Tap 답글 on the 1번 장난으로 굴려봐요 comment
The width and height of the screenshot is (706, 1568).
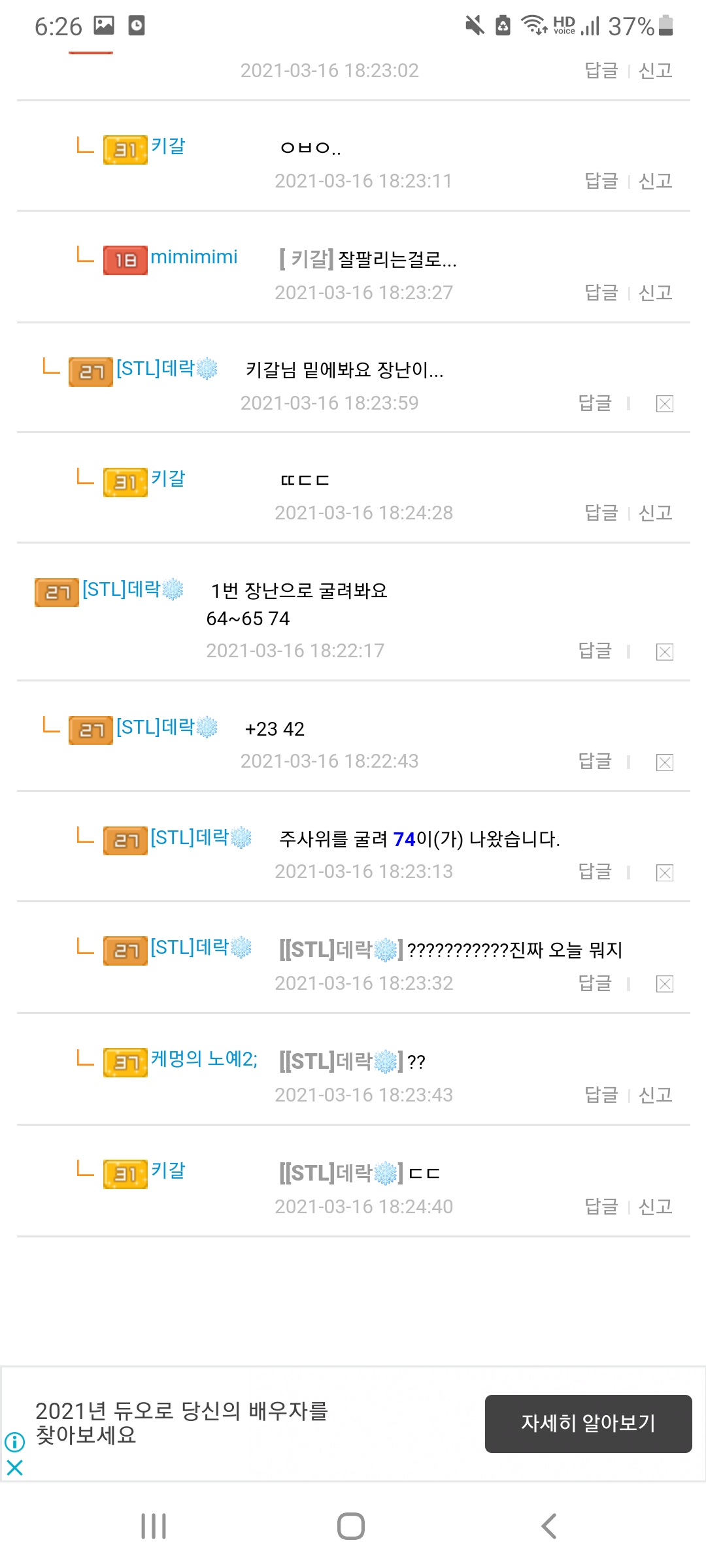[x=595, y=651]
